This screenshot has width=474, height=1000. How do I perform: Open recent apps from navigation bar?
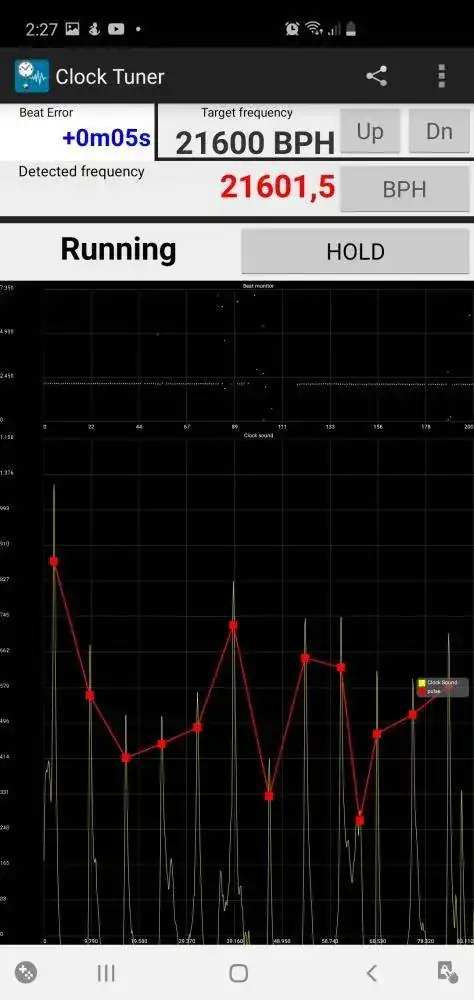[106, 973]
